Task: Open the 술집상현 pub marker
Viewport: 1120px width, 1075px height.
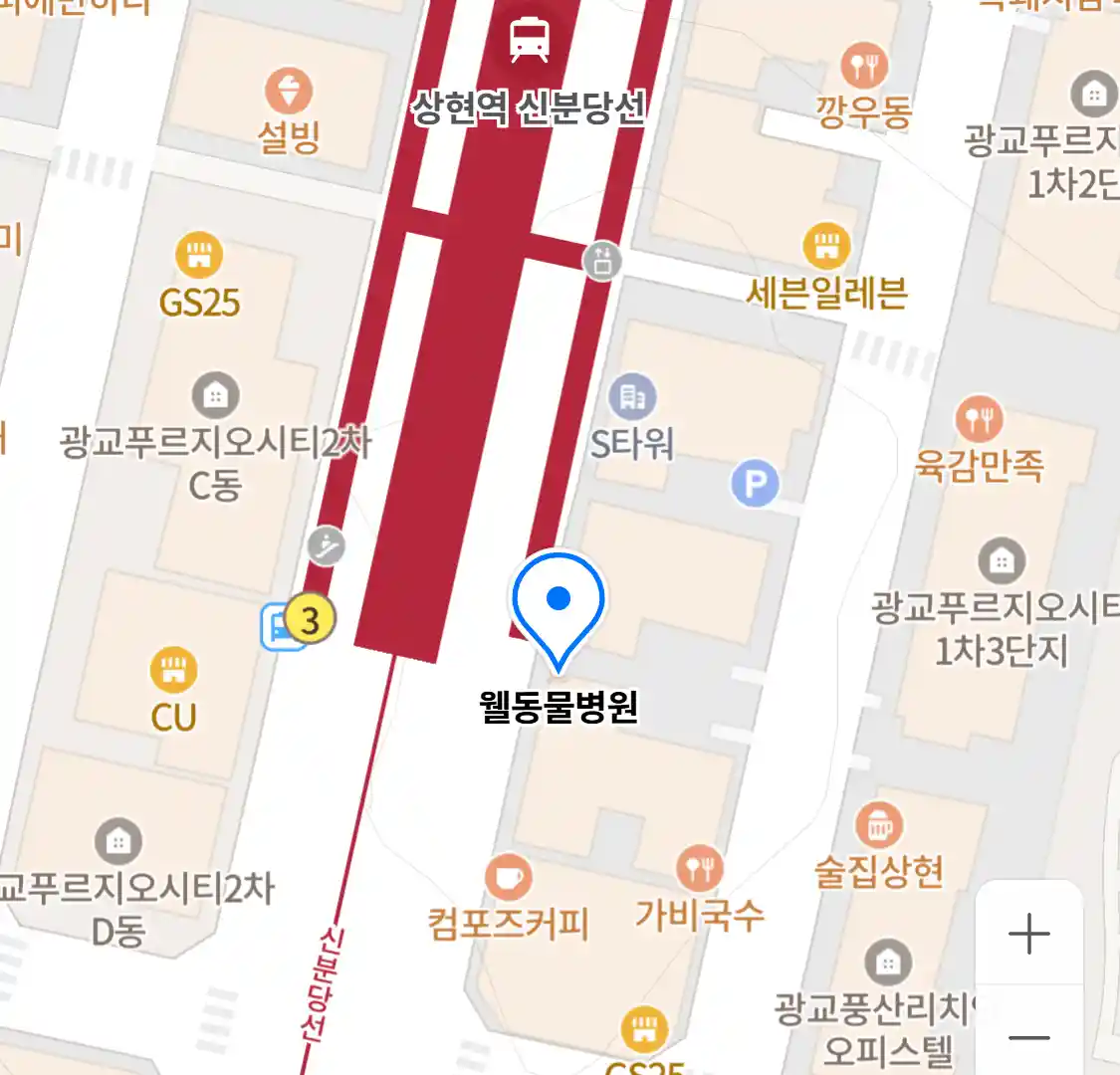Action: [879, 825]
